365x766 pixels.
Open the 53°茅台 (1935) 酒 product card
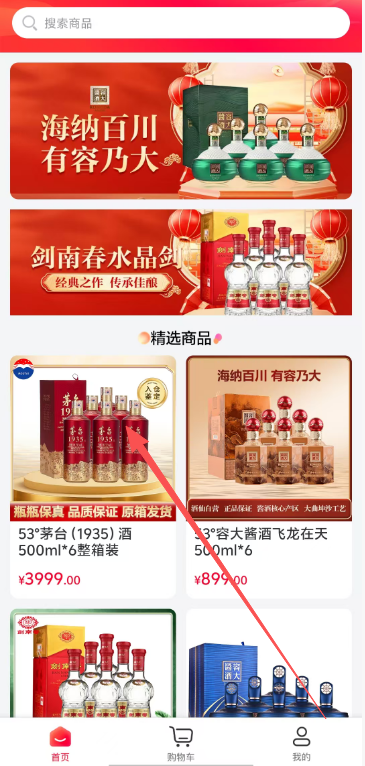[x=93, y=477]
